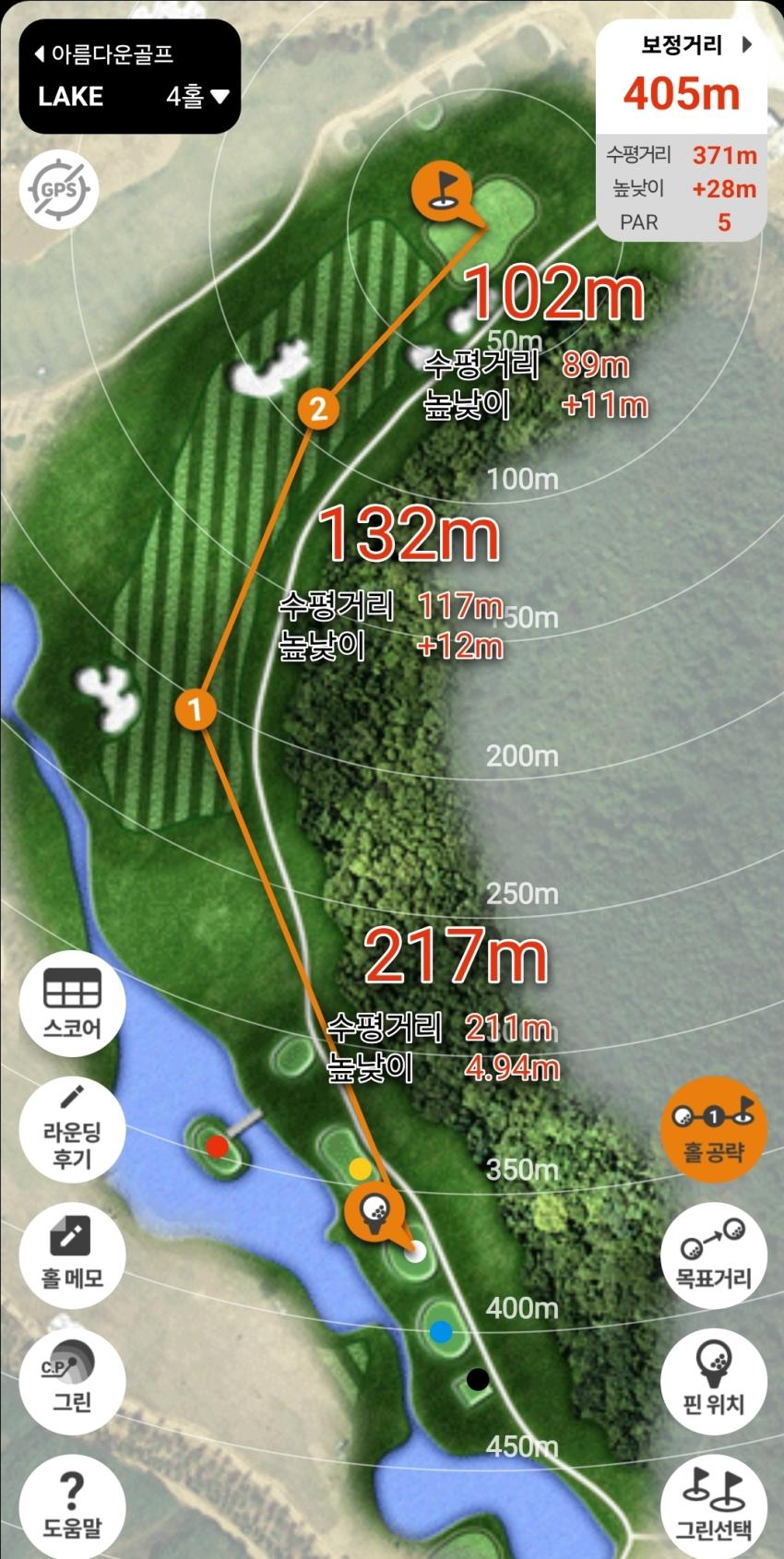Toggle the 홀 공략 strategy mode
The image size is (784, 1559).
tap(713, 1131)
